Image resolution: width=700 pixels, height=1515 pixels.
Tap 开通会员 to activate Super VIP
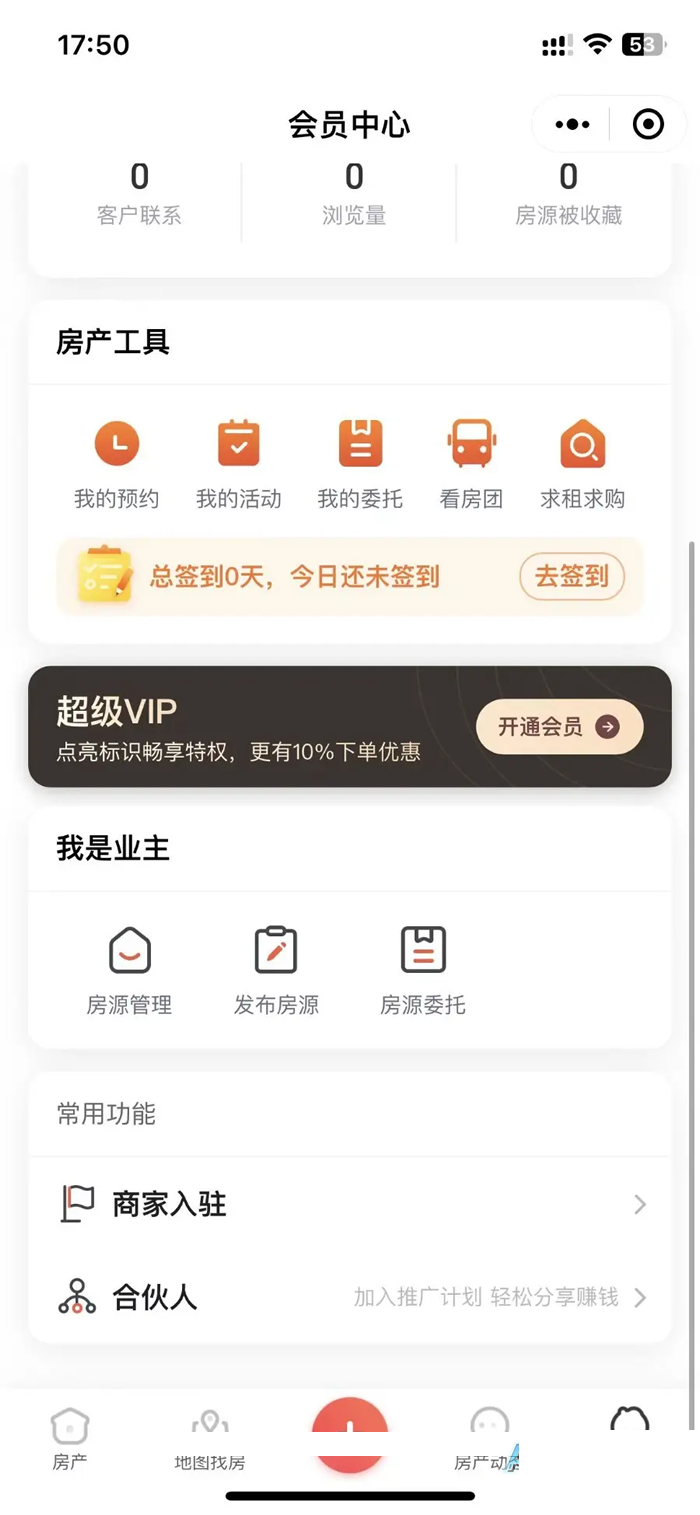coord(559,727)
